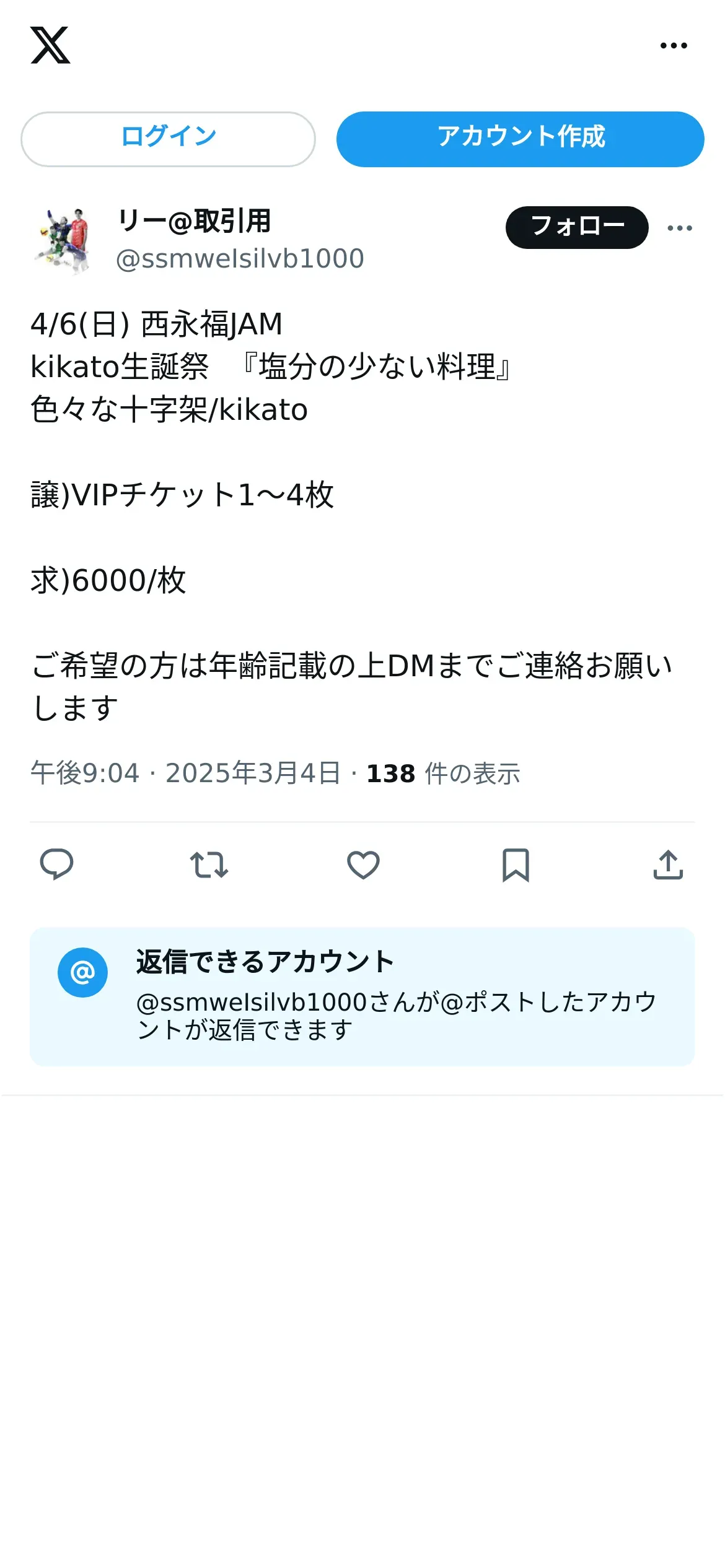Reply to the post
The width and height of the screenshot is (725, 1568).
[56, 865]
